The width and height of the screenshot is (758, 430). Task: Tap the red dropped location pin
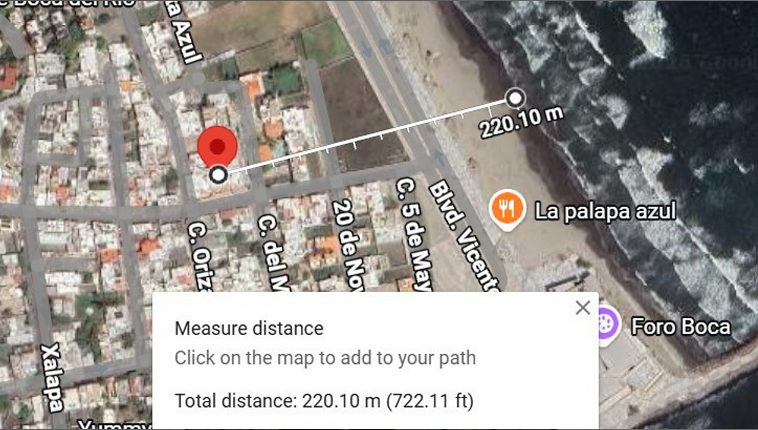pyautogui.click(x=217, y=146)
